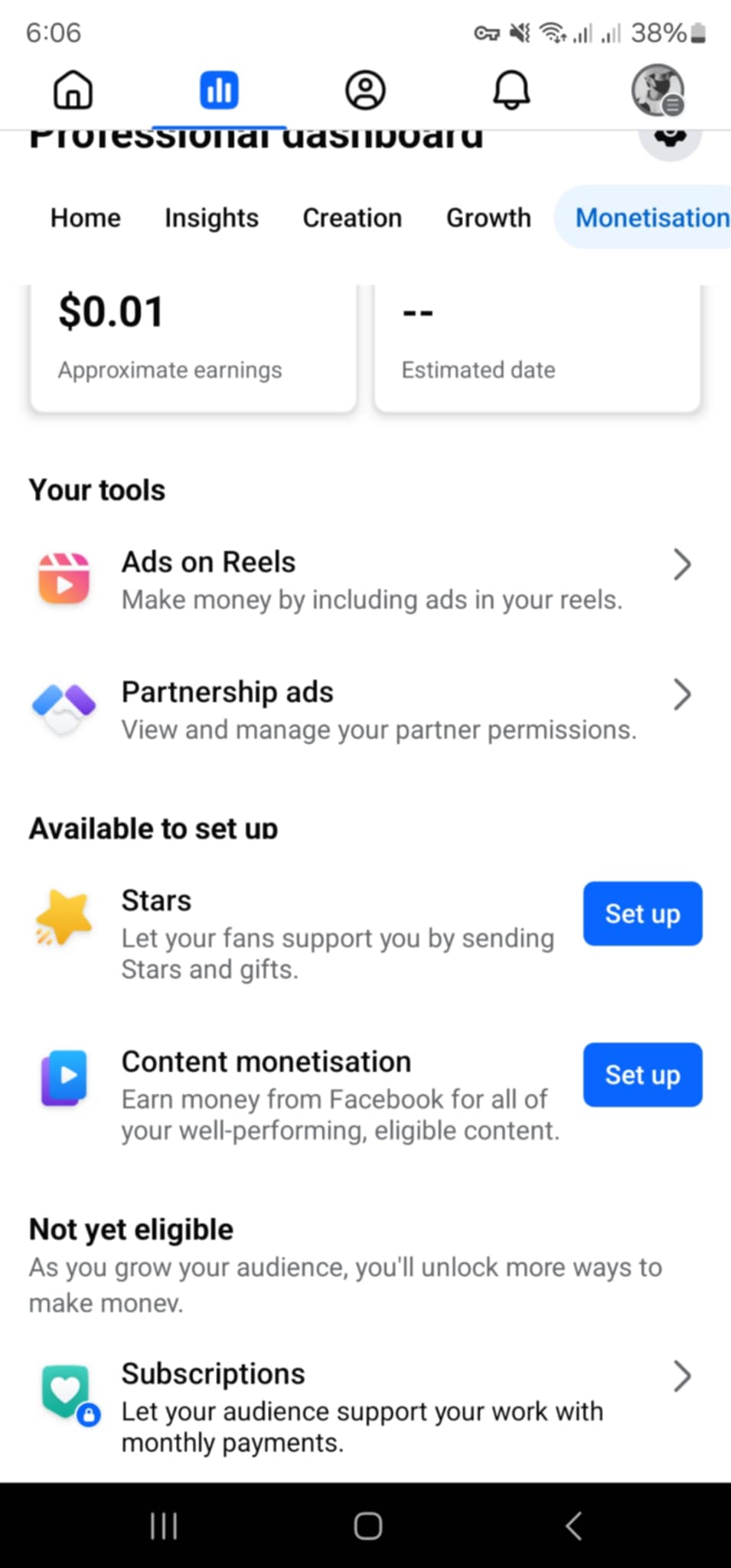The image size is (731, 1568).
Task: Switch to the Home dashboard tab
Action: tap(86, 217)
